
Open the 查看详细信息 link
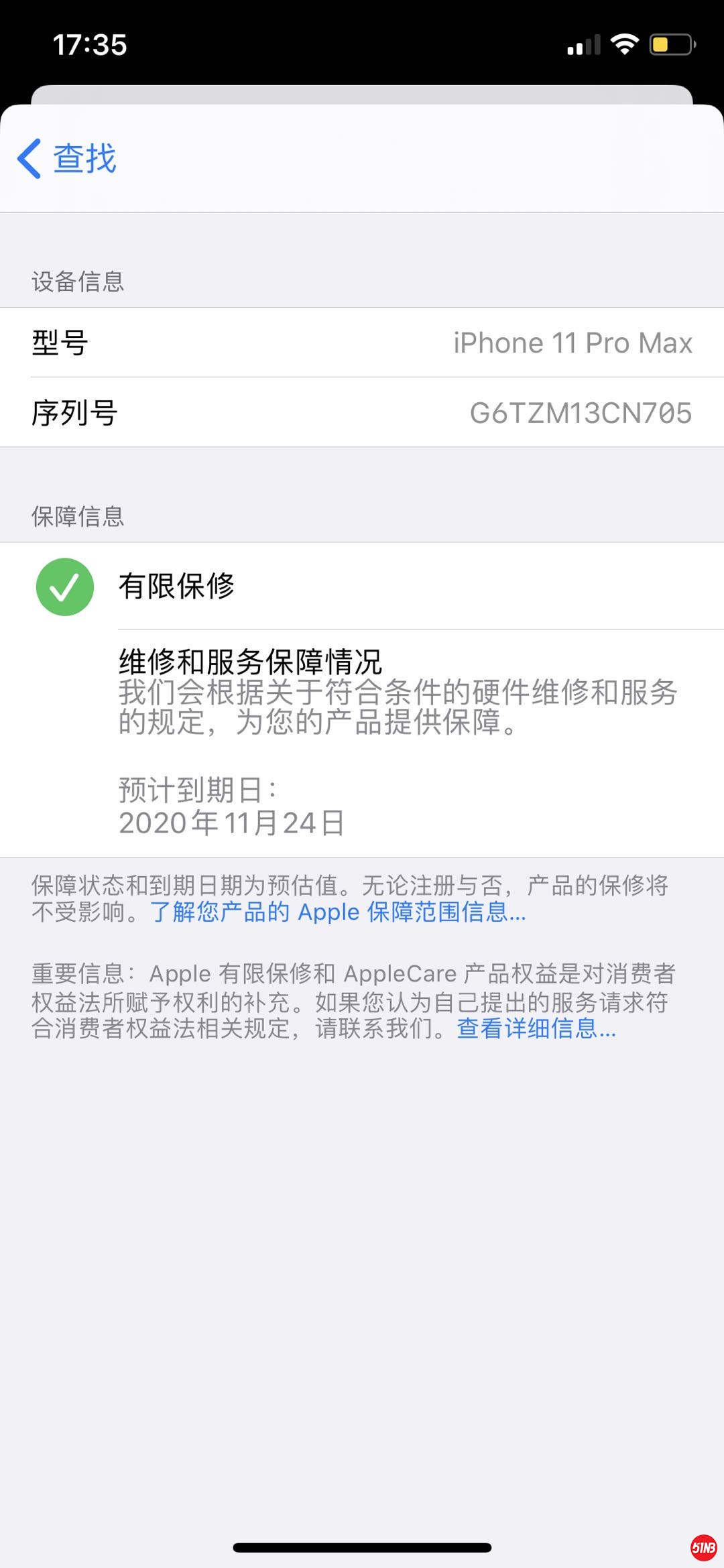[x=536, y=1028]
